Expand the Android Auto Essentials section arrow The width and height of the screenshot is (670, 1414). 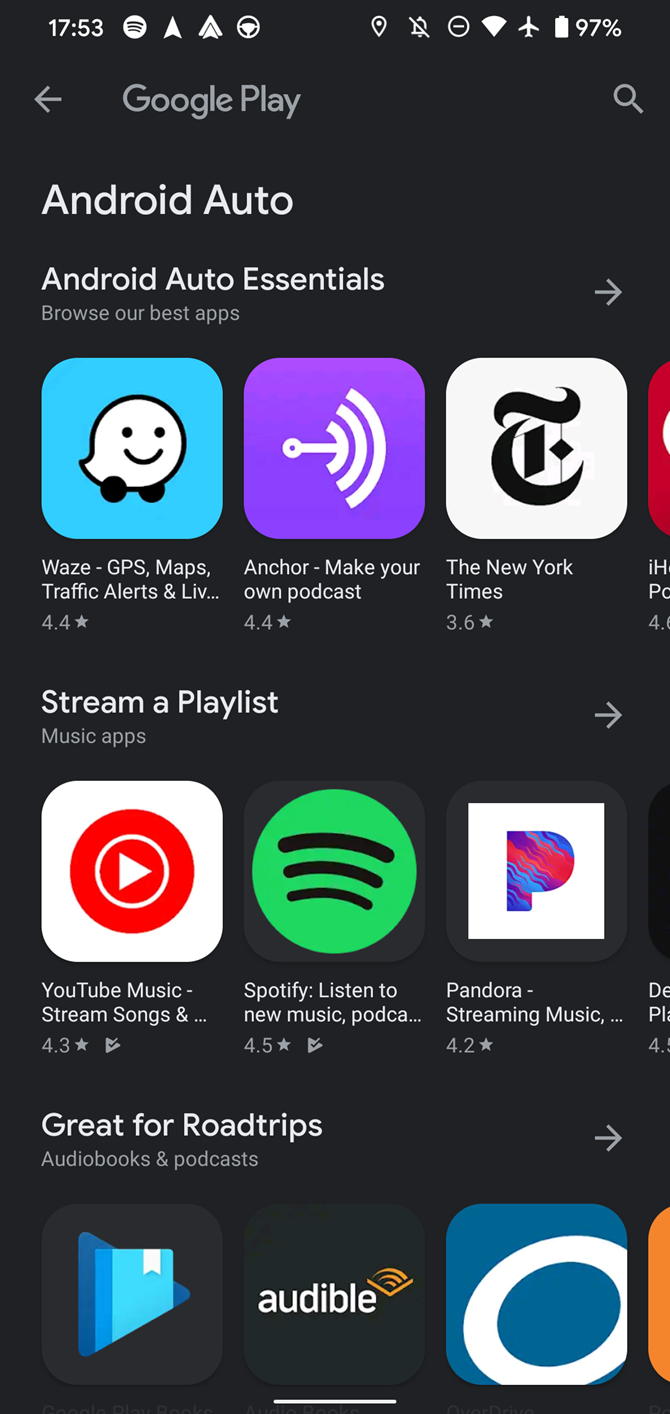608,292
